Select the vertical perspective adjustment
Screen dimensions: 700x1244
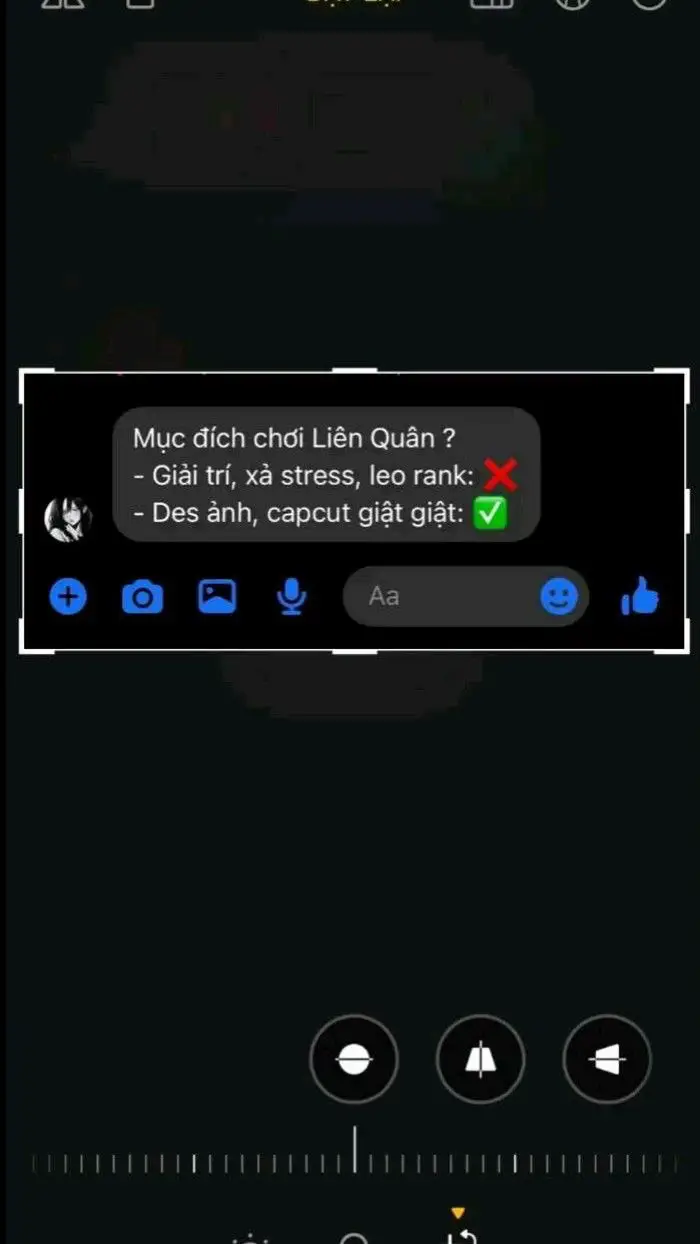pos(481,1059)
